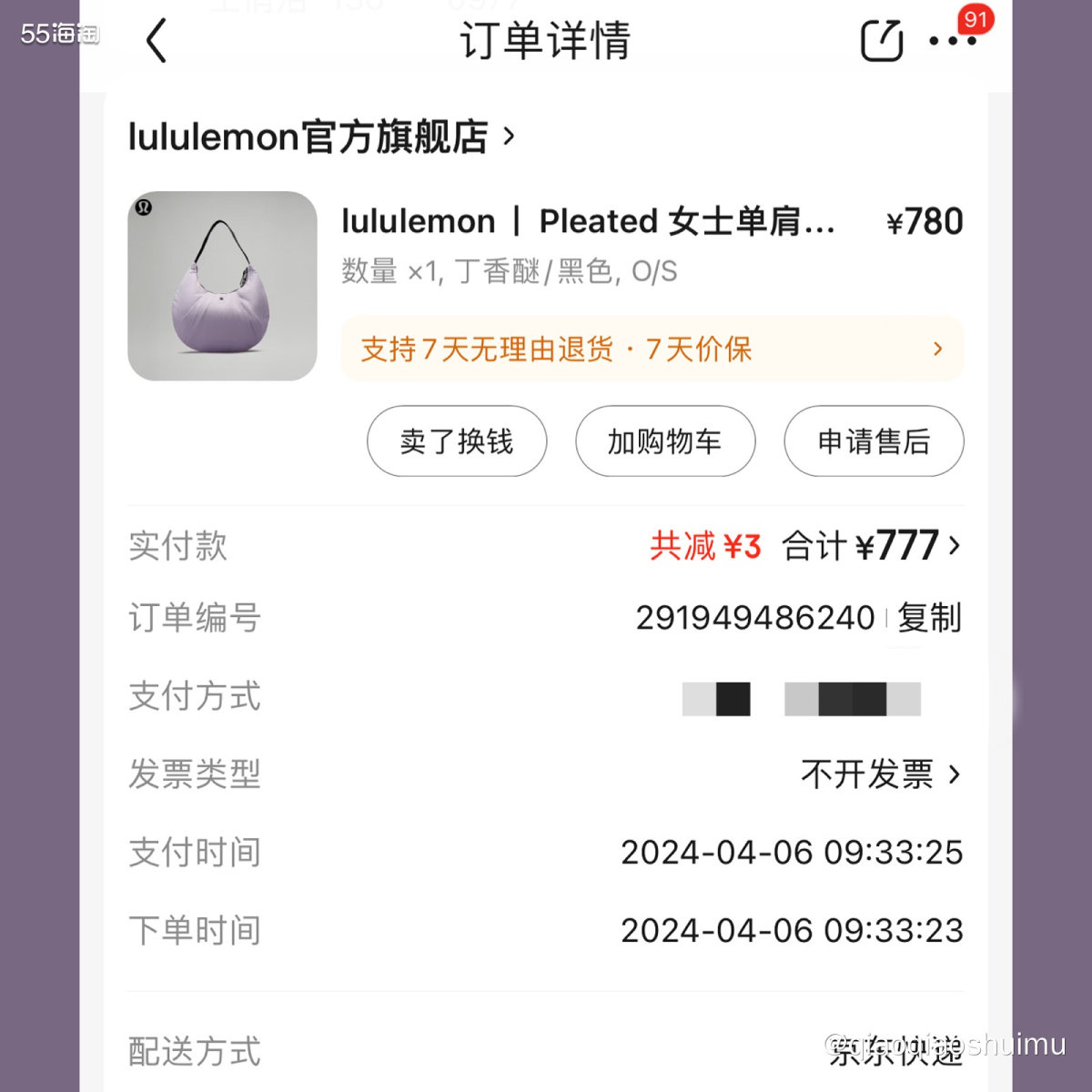Tap 申请售后 for after-sales service
1092x1092 pixels.
[x=874, y=441]
